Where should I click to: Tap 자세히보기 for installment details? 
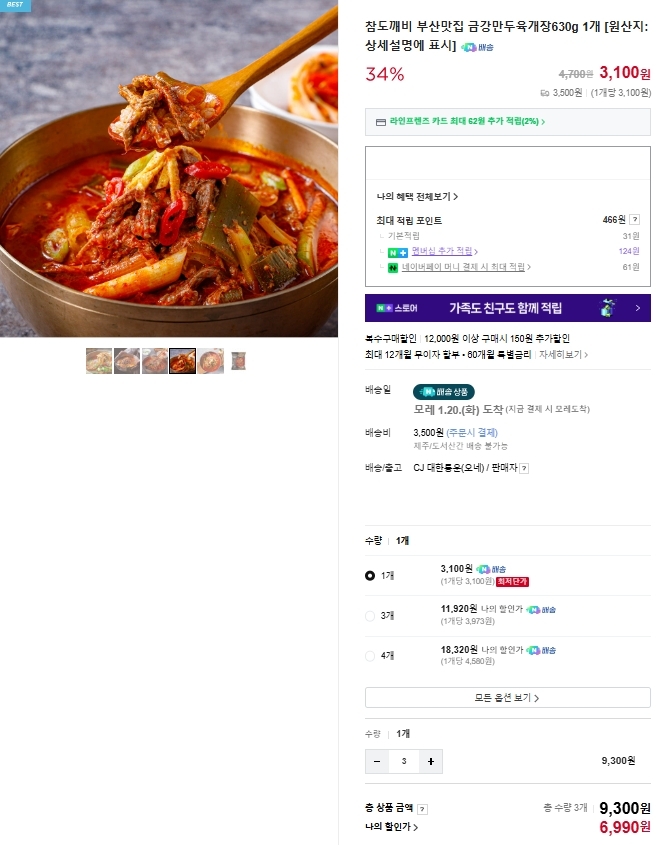[x=560, y=354]
